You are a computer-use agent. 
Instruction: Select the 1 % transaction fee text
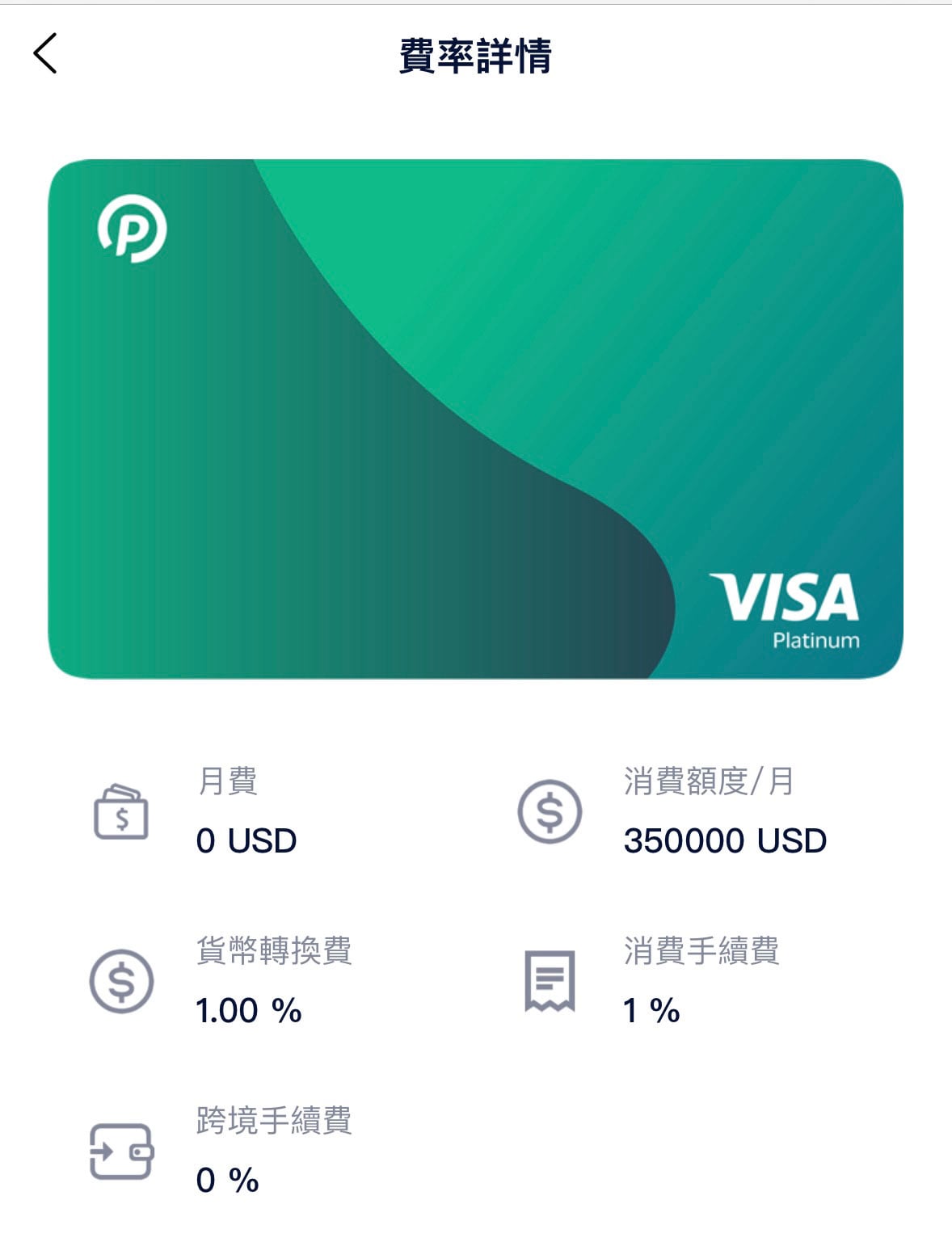[x=651, y=1011]
